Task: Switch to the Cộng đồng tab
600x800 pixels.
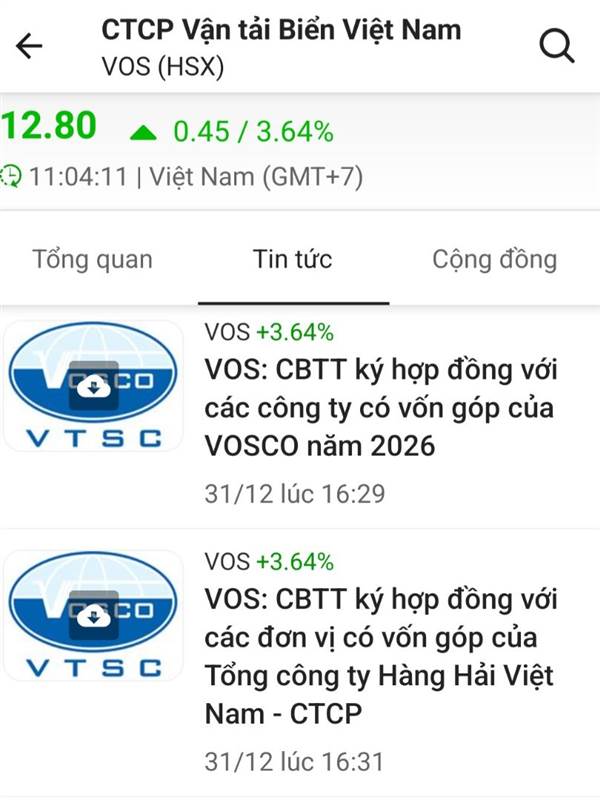Action: click(x=494, y=260)
